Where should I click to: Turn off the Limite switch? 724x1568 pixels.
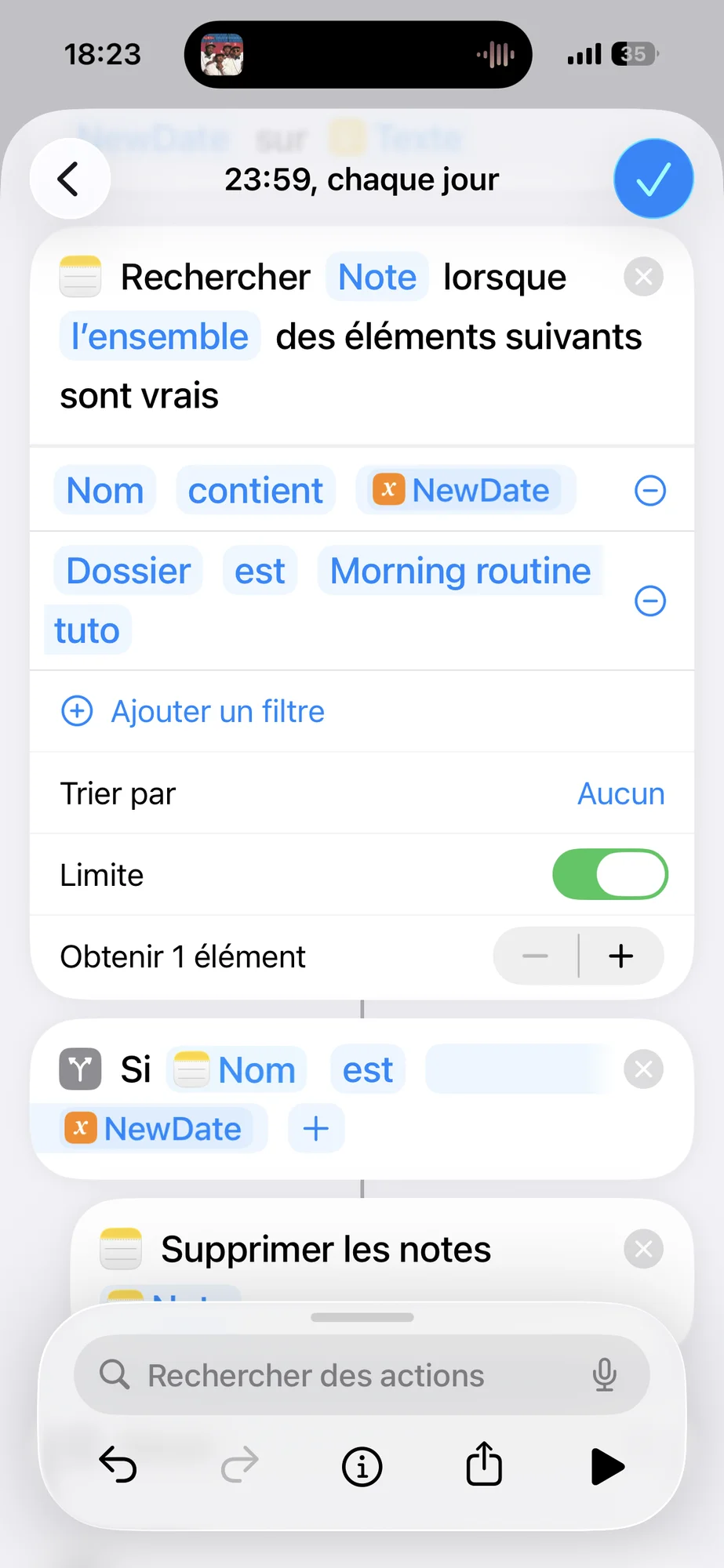(609, 875)
